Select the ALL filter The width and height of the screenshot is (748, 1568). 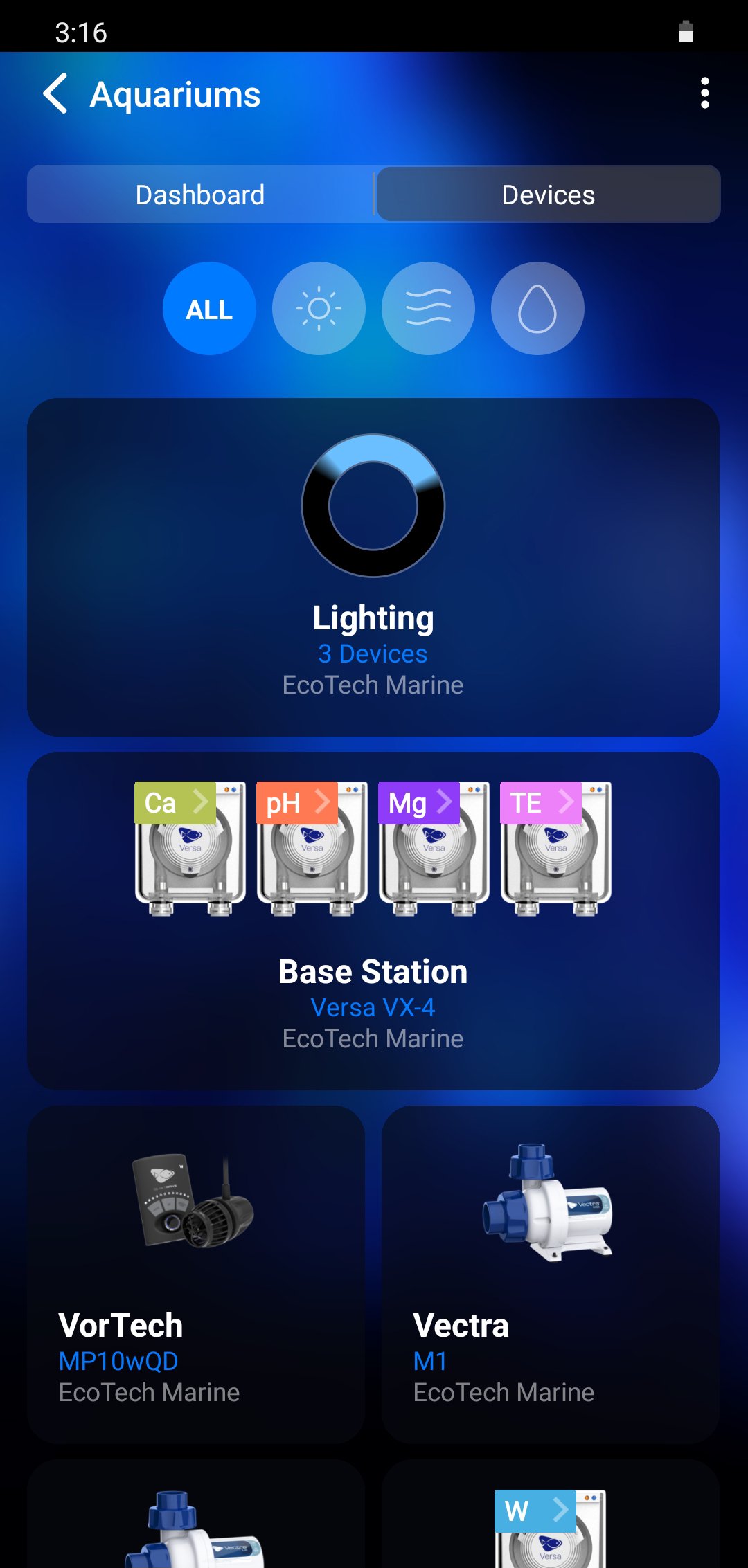point(209,309)
